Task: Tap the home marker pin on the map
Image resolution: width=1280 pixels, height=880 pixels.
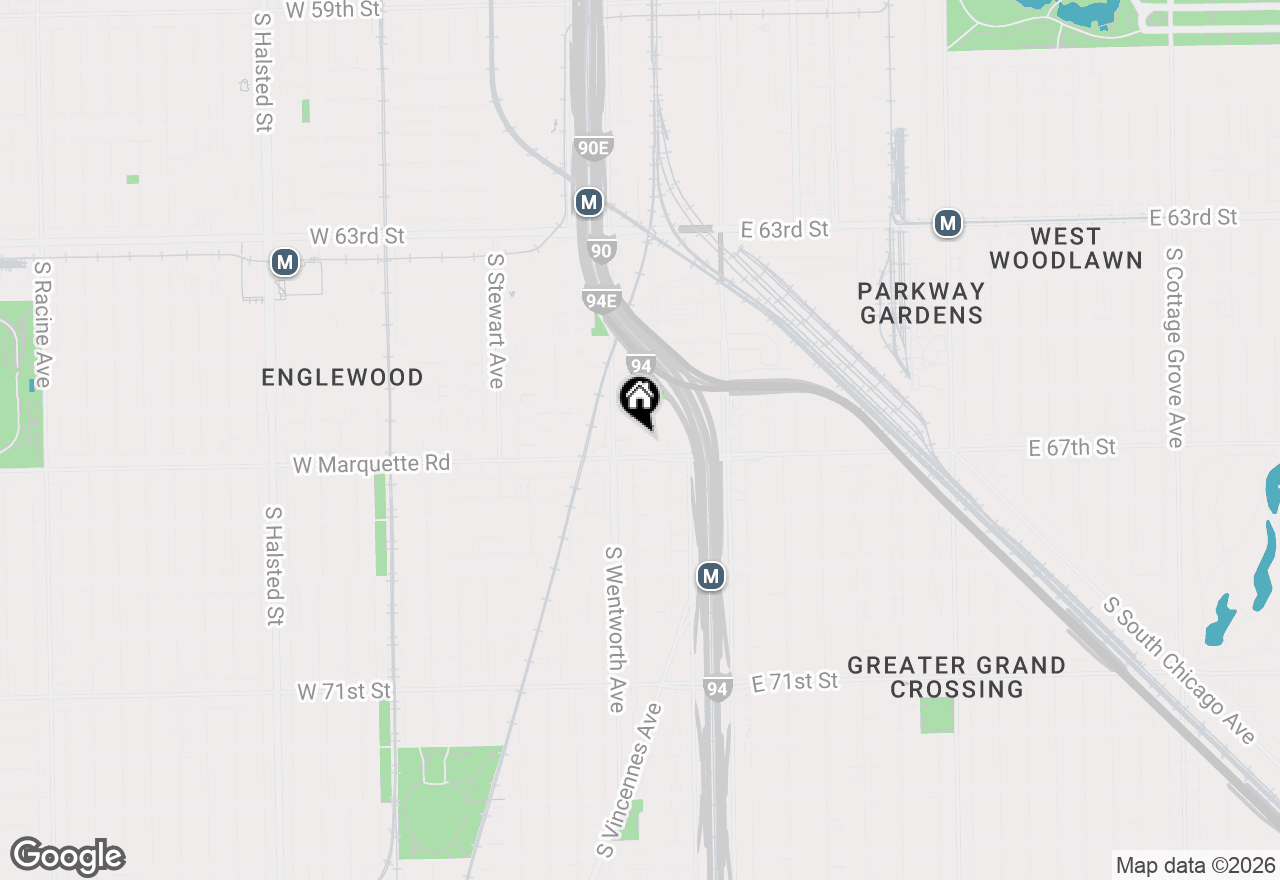Action: (640, 400)
